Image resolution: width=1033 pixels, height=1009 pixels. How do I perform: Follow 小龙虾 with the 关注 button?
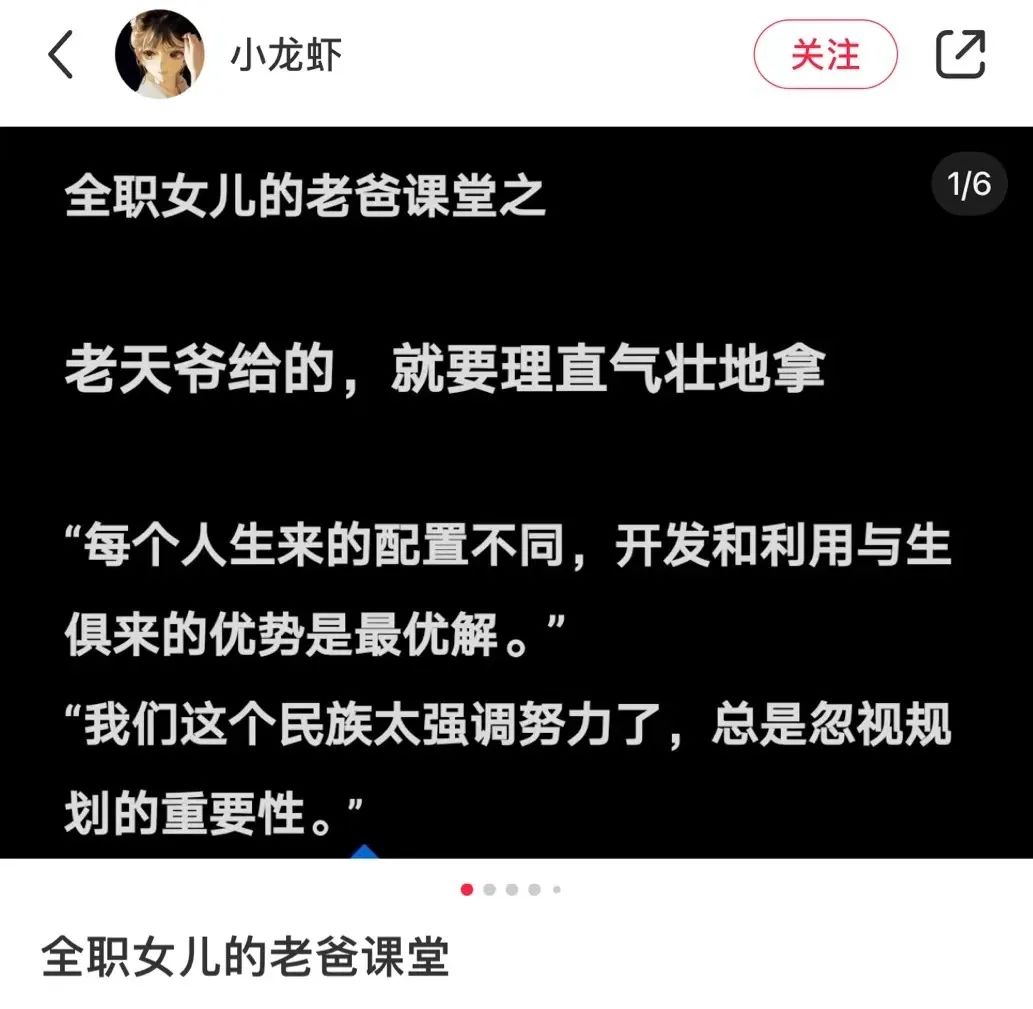[x=825, y=55]
